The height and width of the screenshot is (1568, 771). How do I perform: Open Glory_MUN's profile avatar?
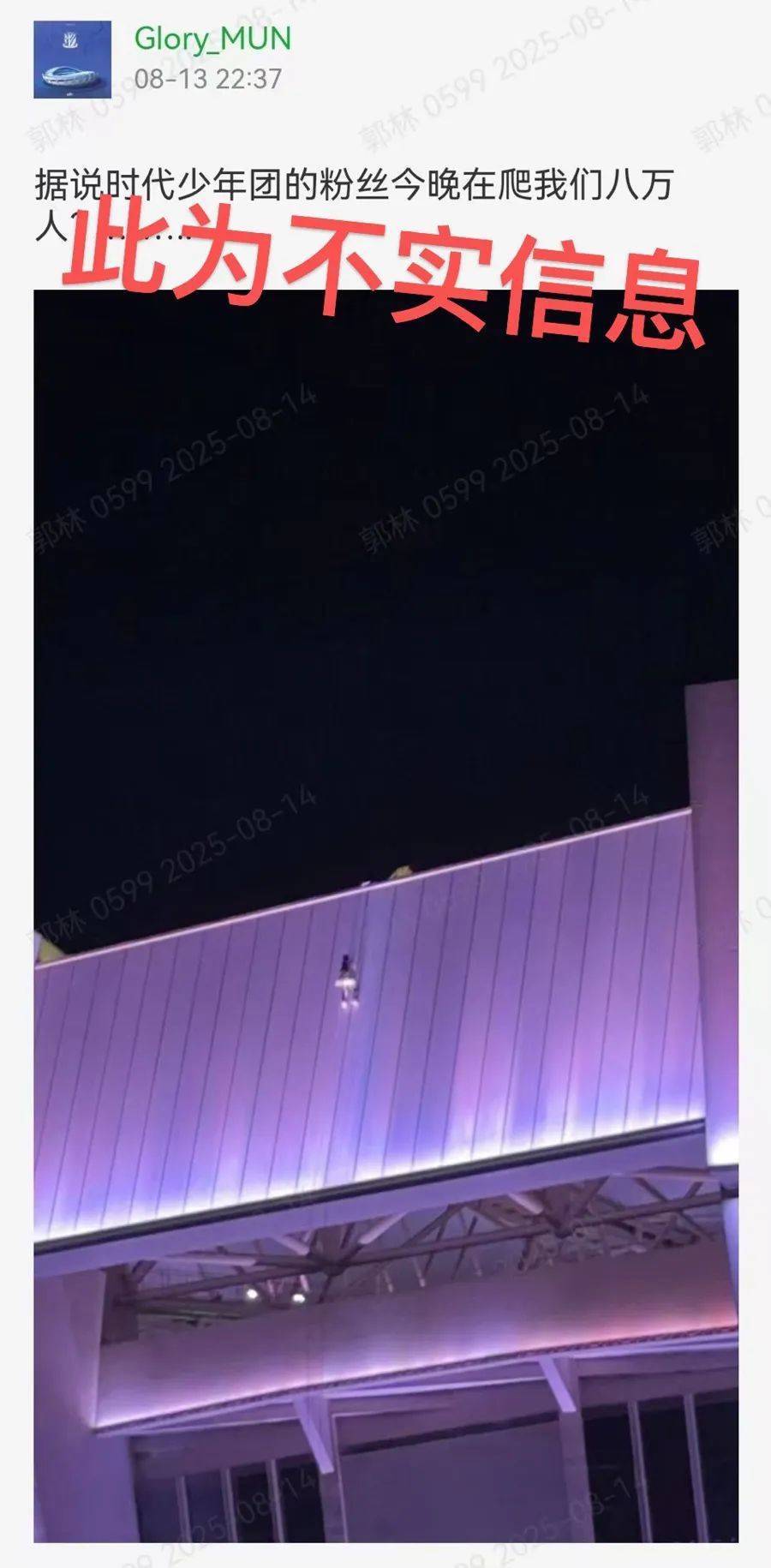(x=72, y=59)
